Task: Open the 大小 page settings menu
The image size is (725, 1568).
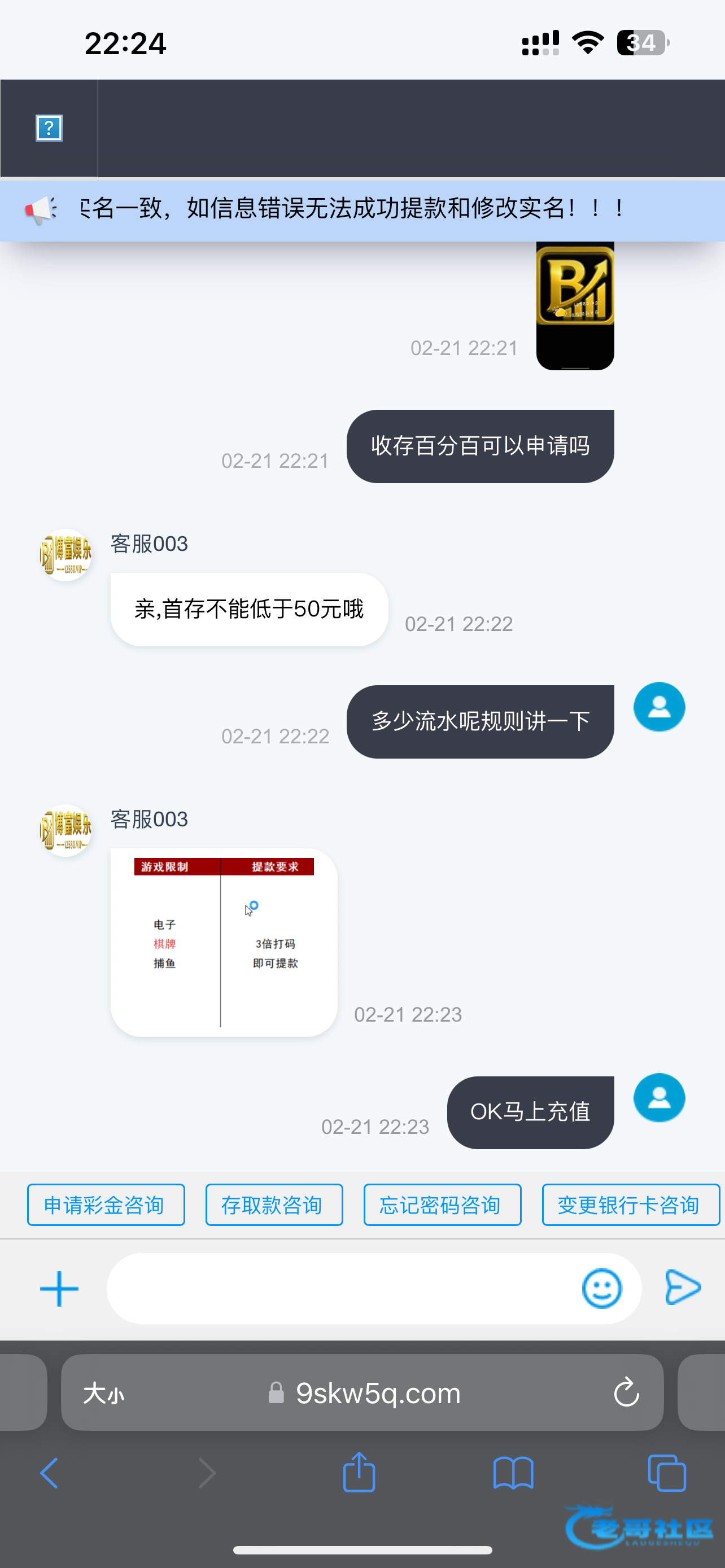Action: (x=103, y=1392)
